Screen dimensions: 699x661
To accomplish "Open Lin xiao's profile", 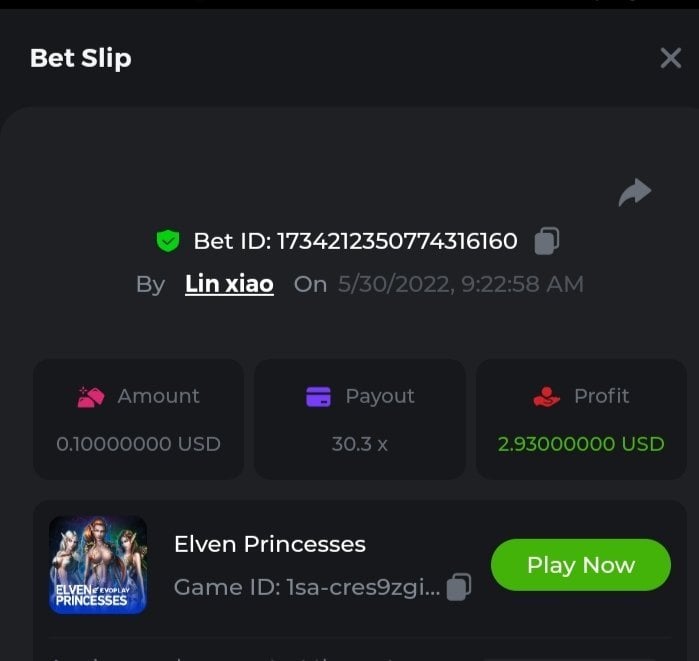I will pyautogui.click(x=229, y=284).
